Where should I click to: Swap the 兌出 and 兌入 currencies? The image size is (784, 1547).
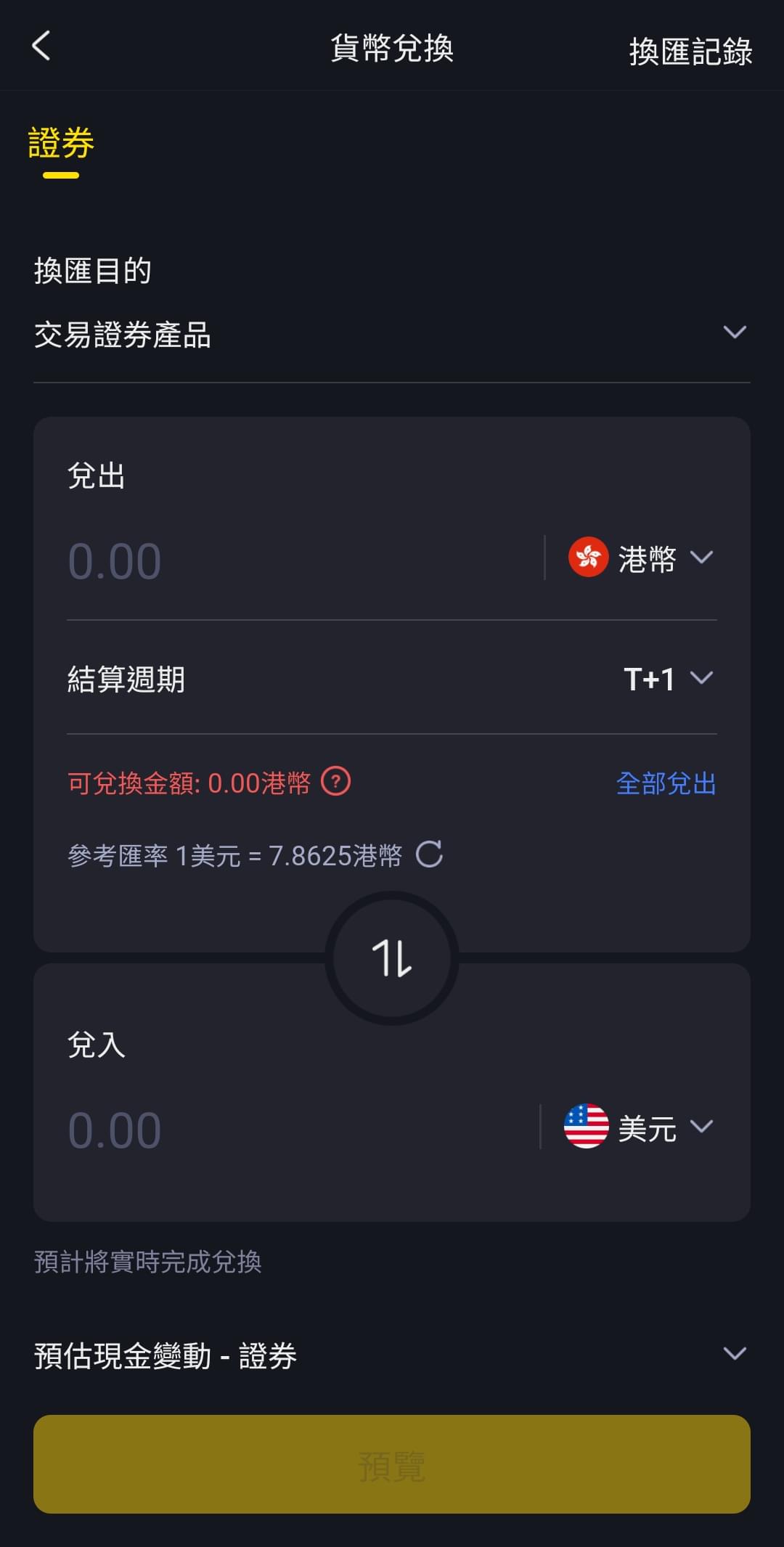tap(392, 958)
